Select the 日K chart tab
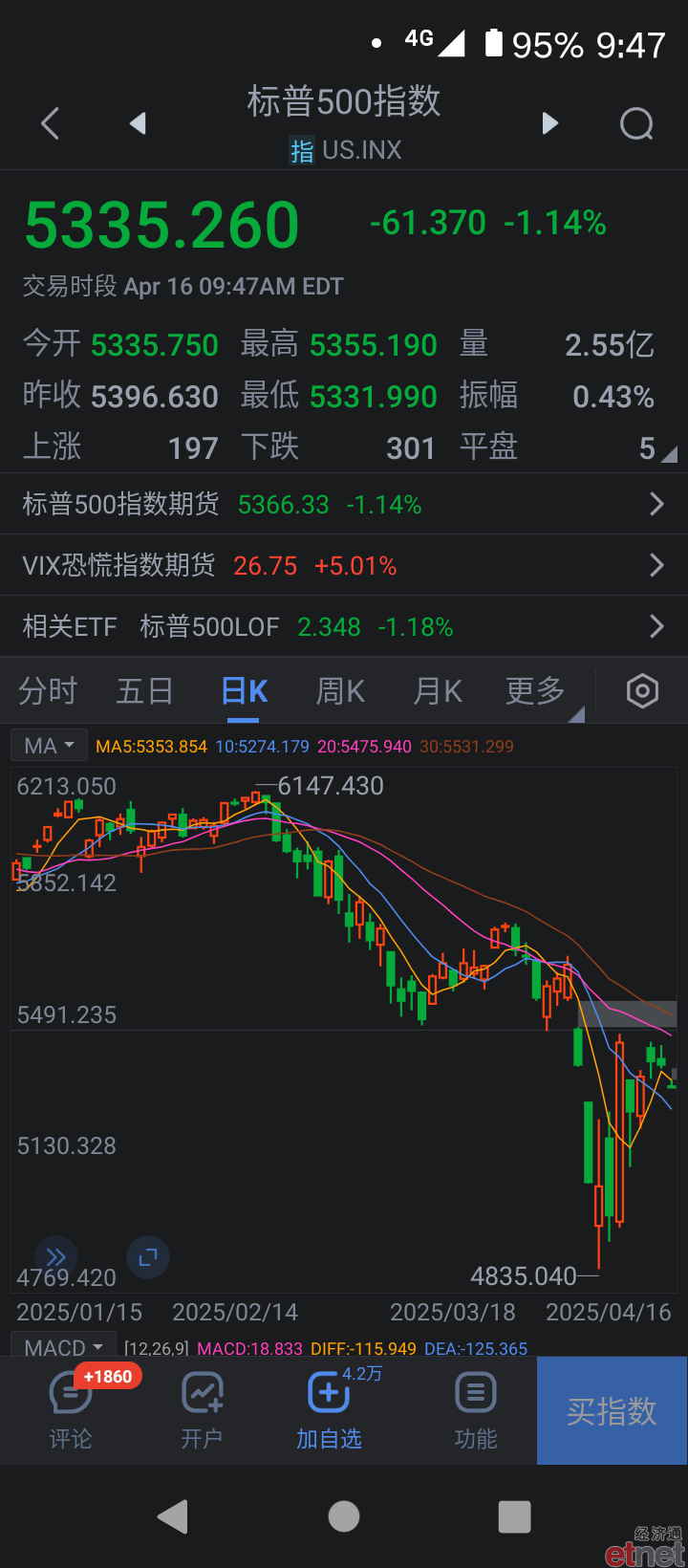Image resolution: width=688 pixels, height=1568 pixels. (245, 690)
